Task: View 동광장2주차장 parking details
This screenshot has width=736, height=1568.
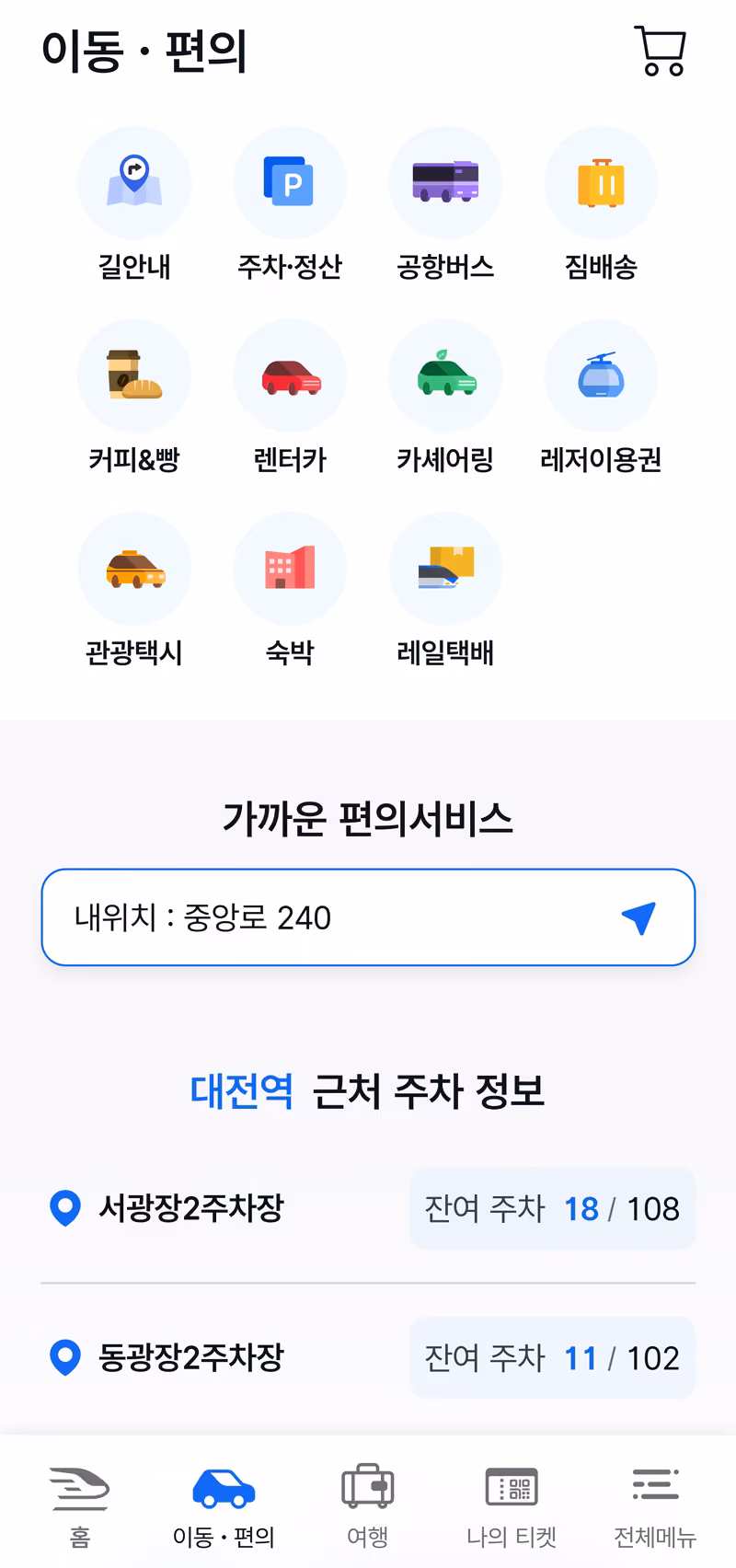Action: click(x=368, y=1357)
